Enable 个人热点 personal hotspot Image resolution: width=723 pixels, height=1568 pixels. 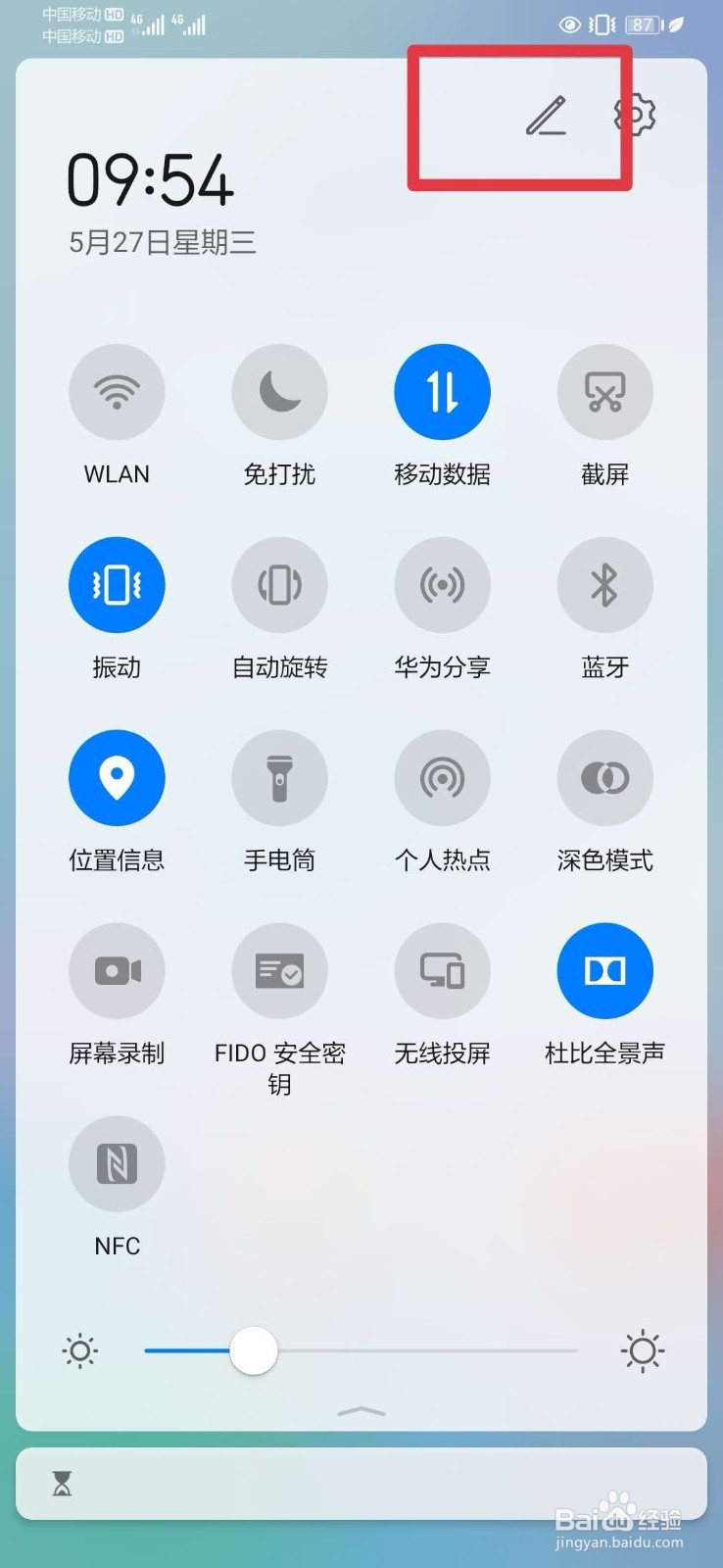[x=442, y=778]
